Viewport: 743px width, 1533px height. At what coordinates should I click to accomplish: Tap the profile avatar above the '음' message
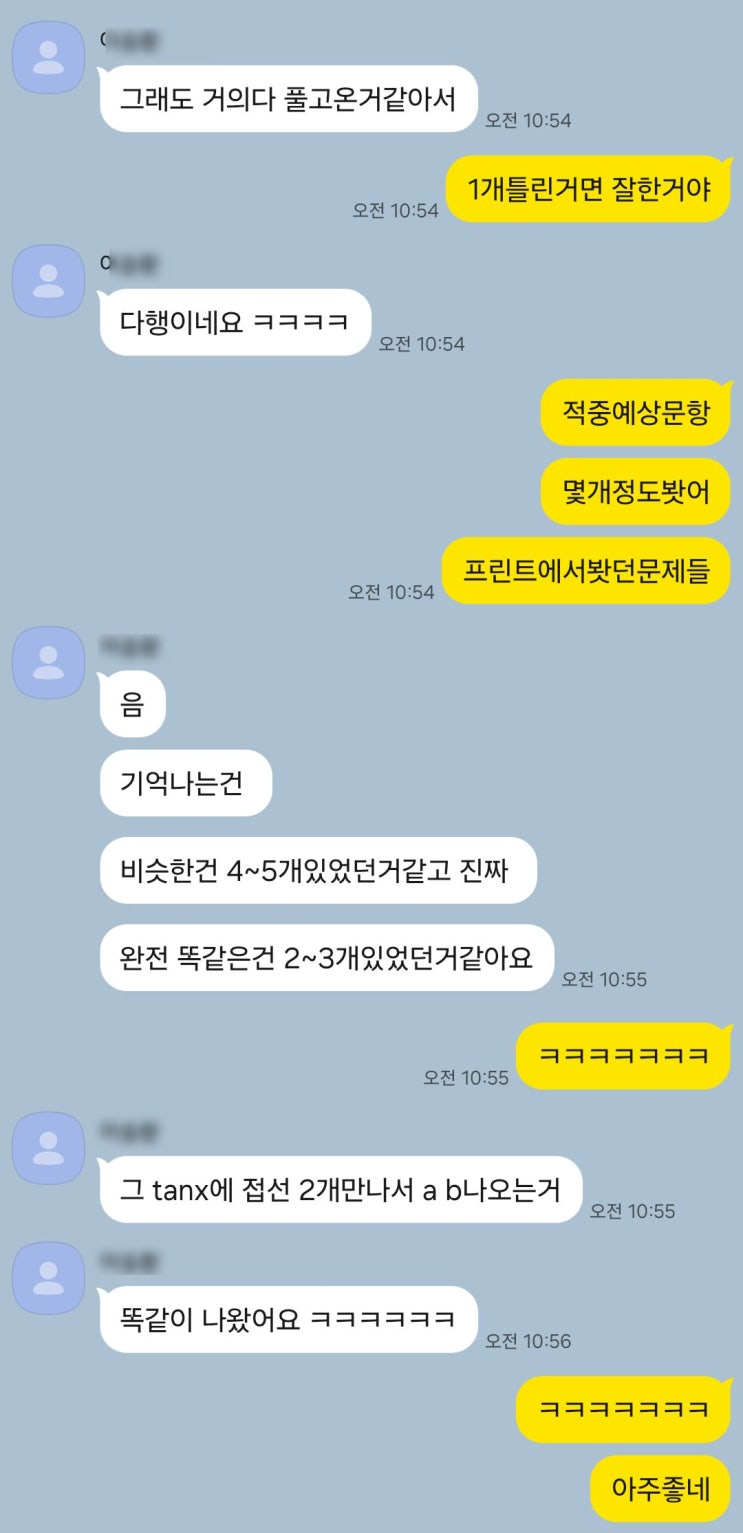tap(47, 663)
